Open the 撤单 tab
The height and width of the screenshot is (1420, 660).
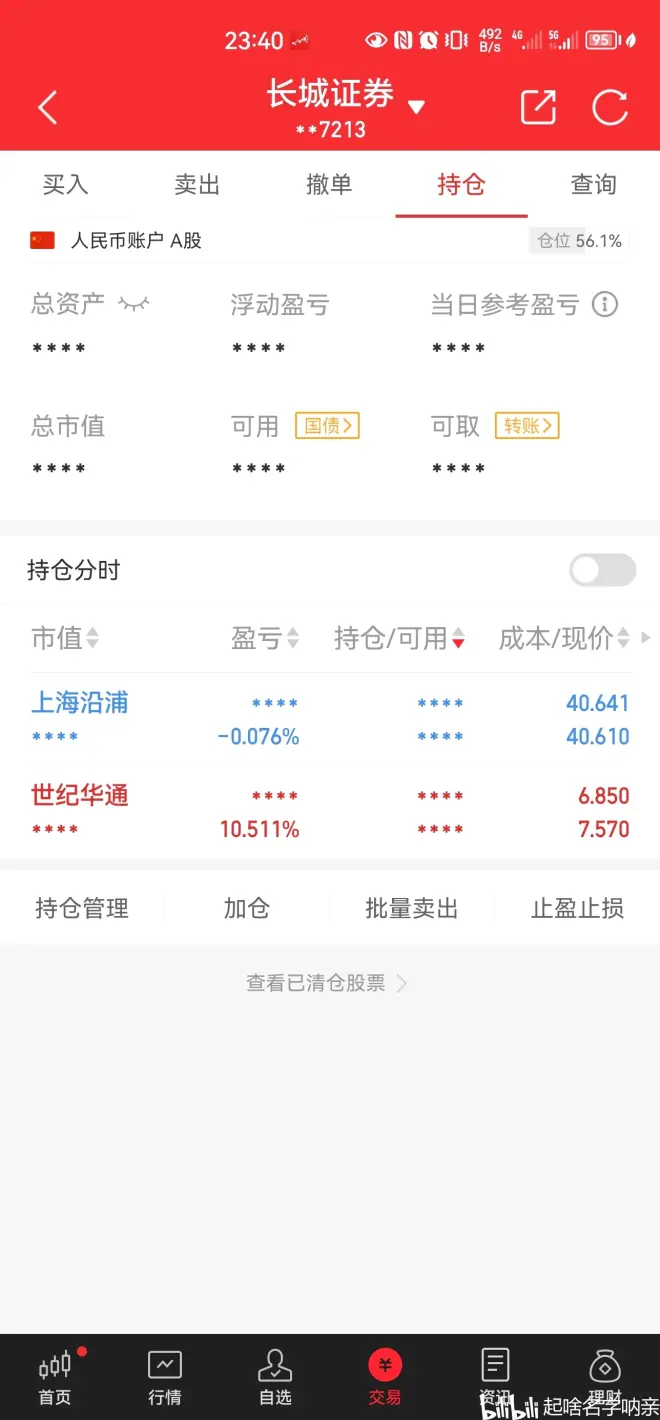[x=329, y=185]
